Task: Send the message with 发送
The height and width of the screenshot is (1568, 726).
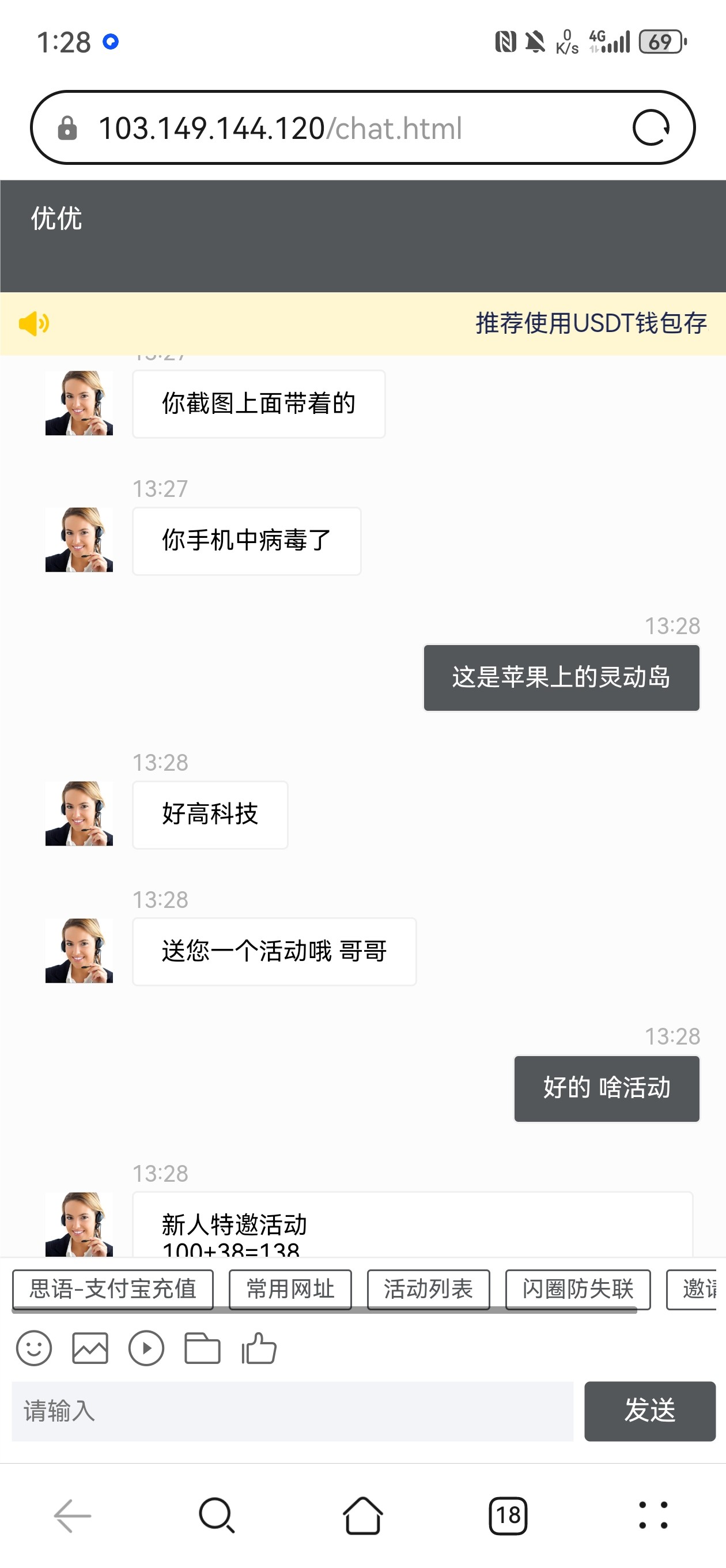Action: tap(649, 1411)
